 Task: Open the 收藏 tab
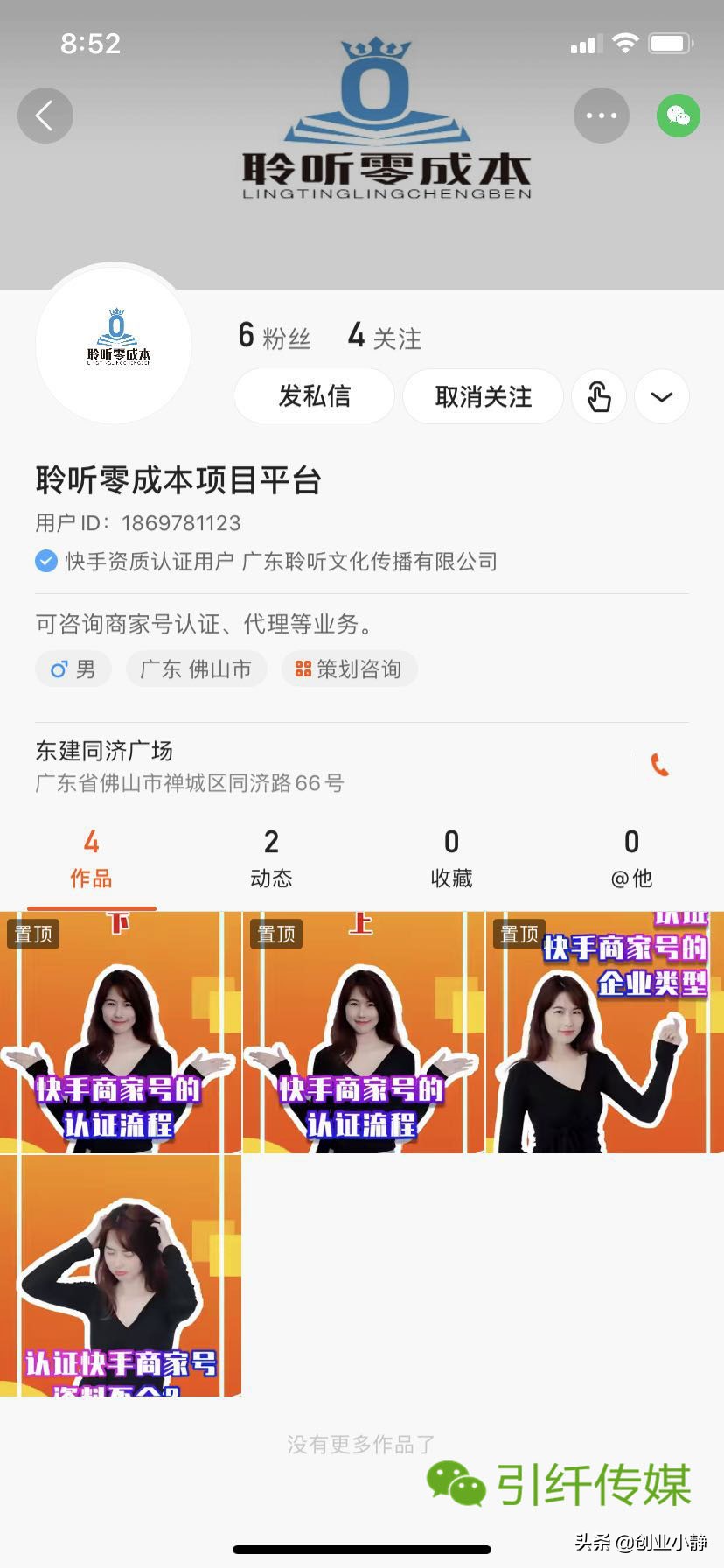(451, 857)
